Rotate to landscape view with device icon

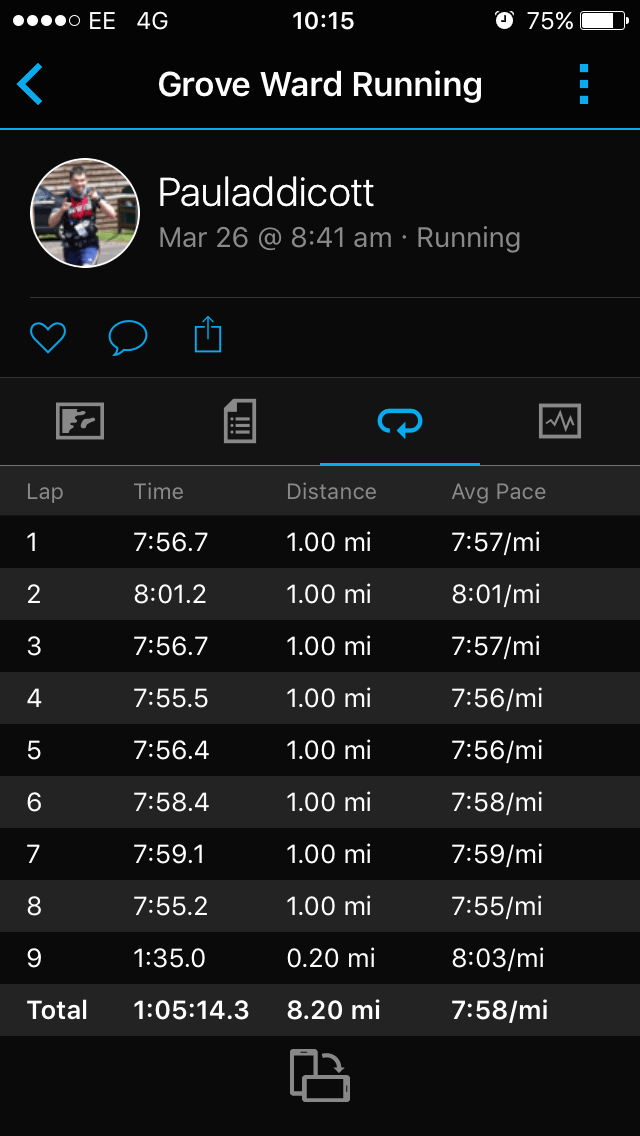coord(320,1075)
